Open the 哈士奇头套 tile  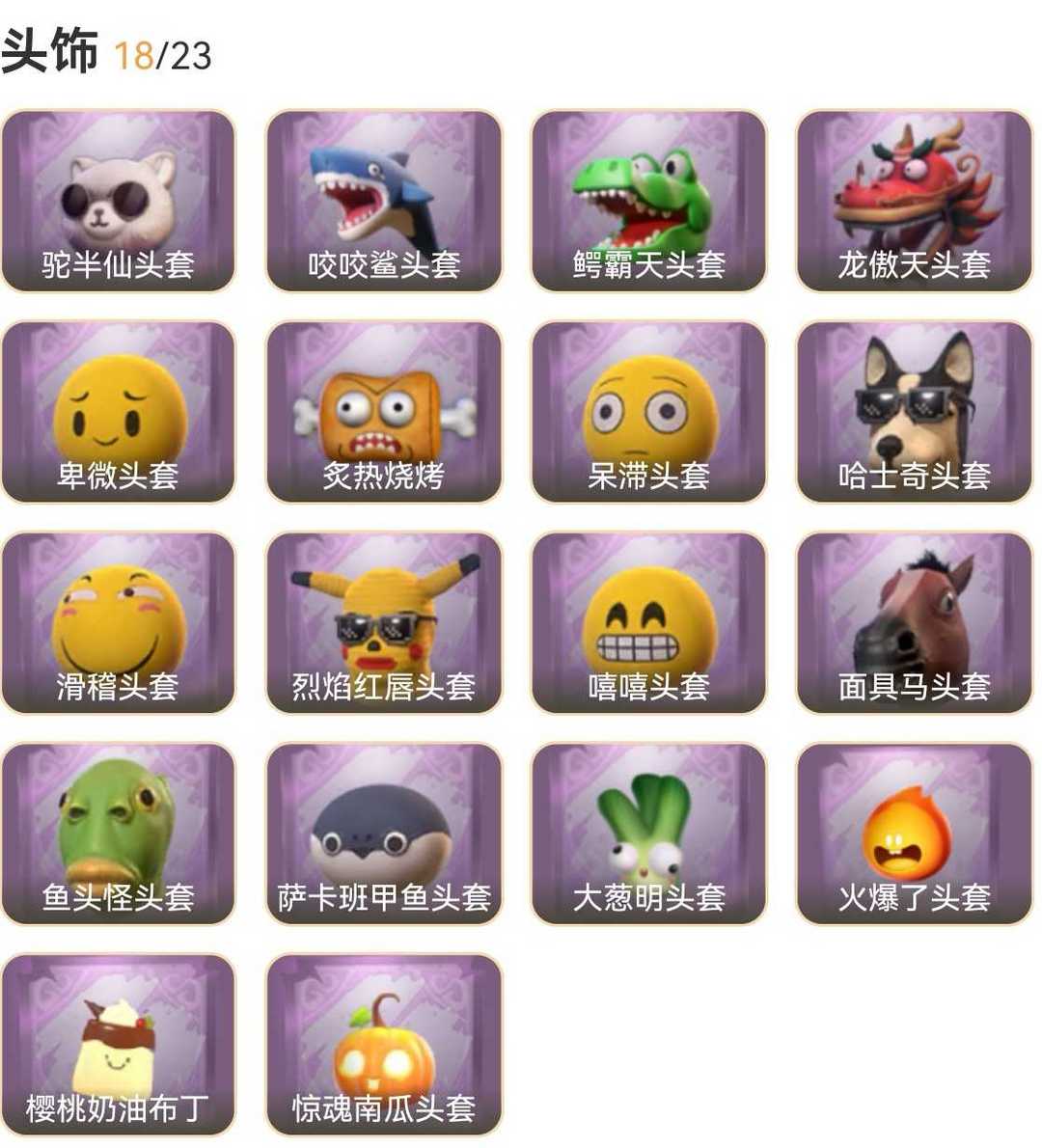click(x=914, y=412)
